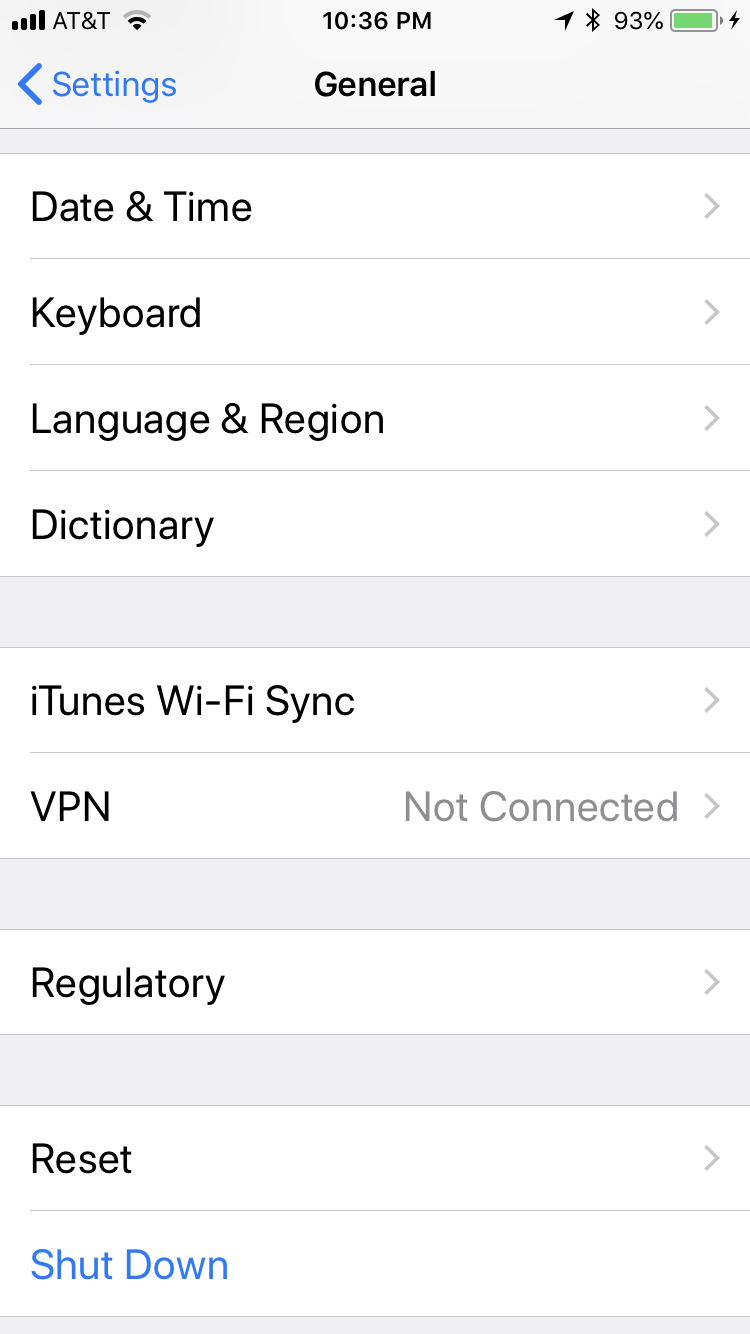Go back to Settings
This screenshot has height=1334, width=750.
click(97, 85)
